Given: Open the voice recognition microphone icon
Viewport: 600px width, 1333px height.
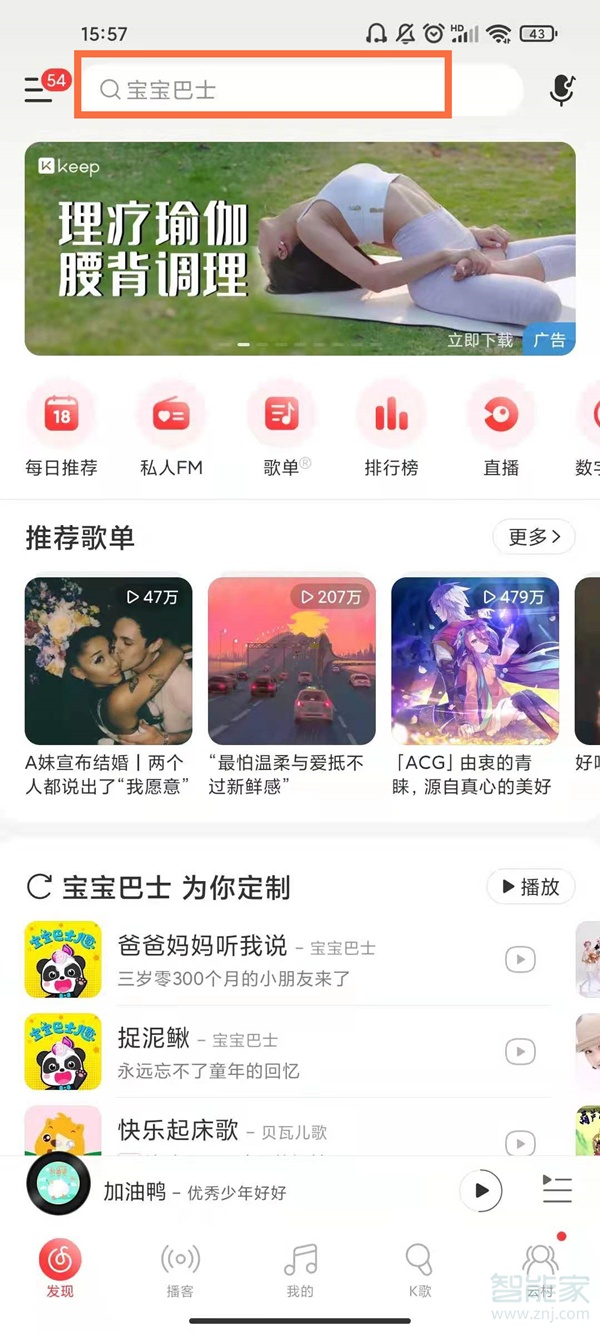Looking at the screenshot, I should coord(562,90).
